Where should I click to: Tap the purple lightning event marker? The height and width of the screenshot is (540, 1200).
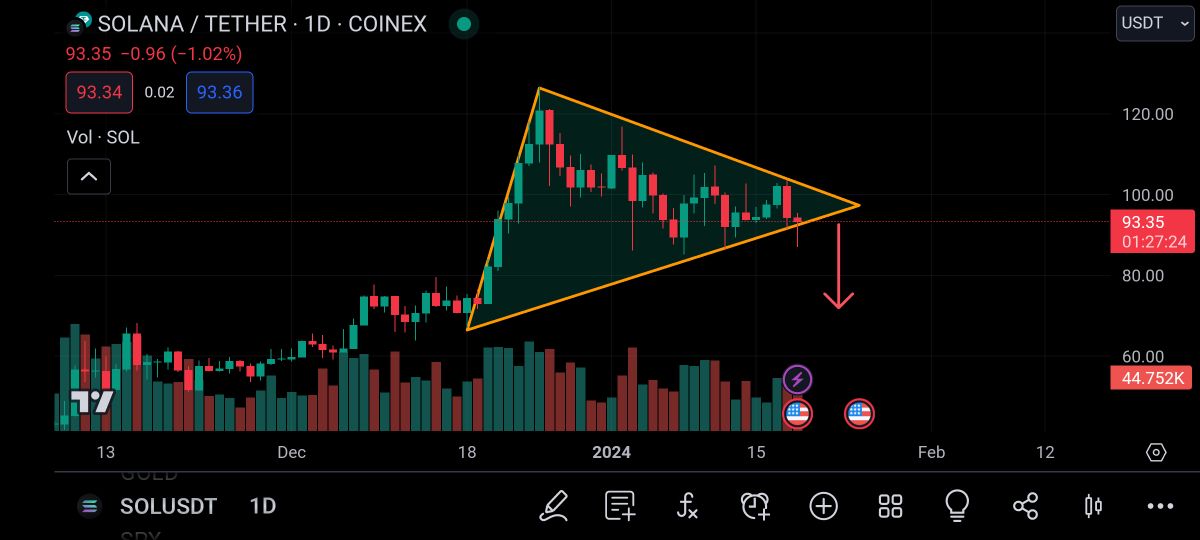(x=797, y=379)
